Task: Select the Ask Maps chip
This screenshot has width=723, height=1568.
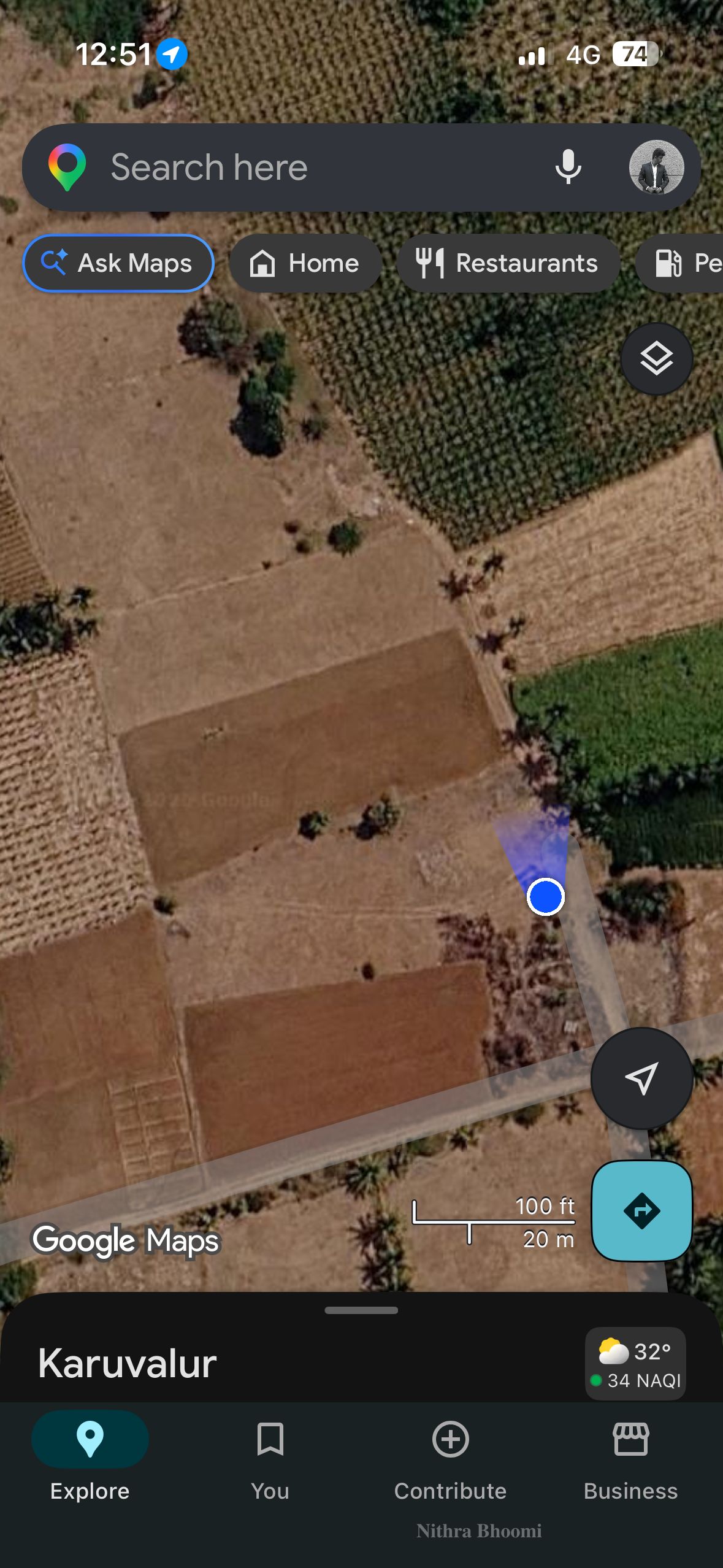Action: point(118,263)
